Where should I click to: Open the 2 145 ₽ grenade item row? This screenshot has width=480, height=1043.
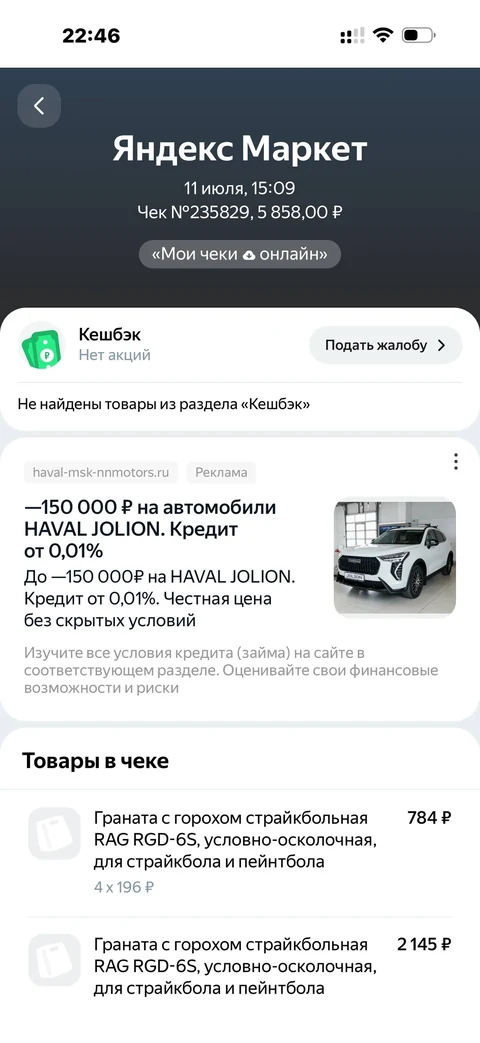[x=240, y=970]
